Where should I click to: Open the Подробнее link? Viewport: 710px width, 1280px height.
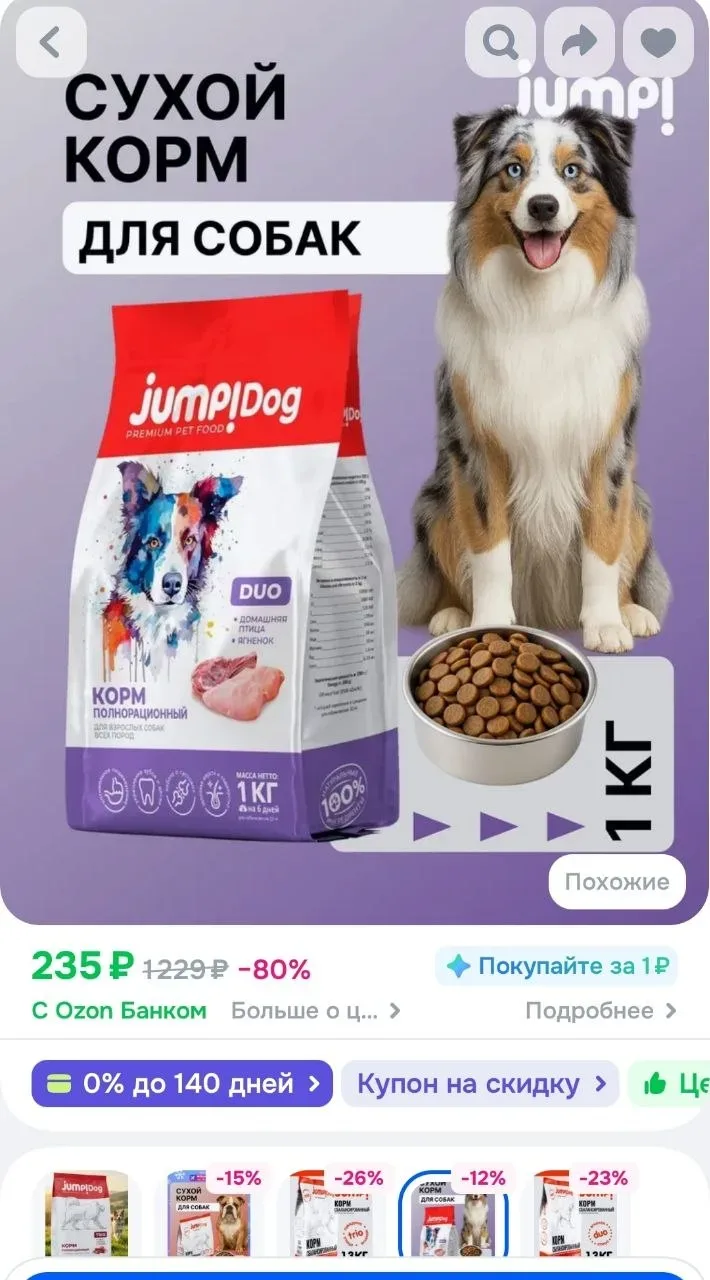[x=600, y=1011]
